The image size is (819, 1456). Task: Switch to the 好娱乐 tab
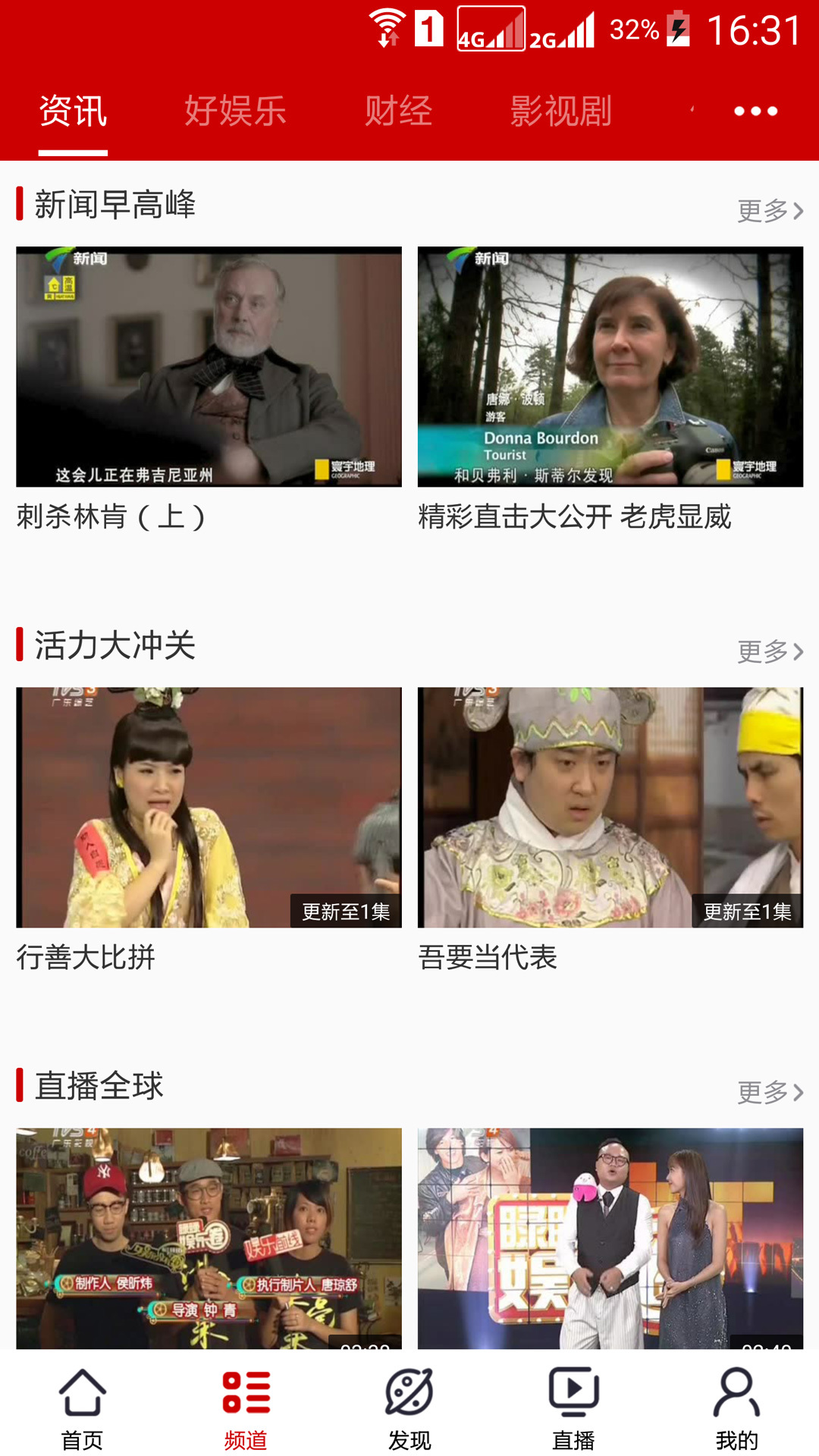pyautogui.click(x=235, y=111)
